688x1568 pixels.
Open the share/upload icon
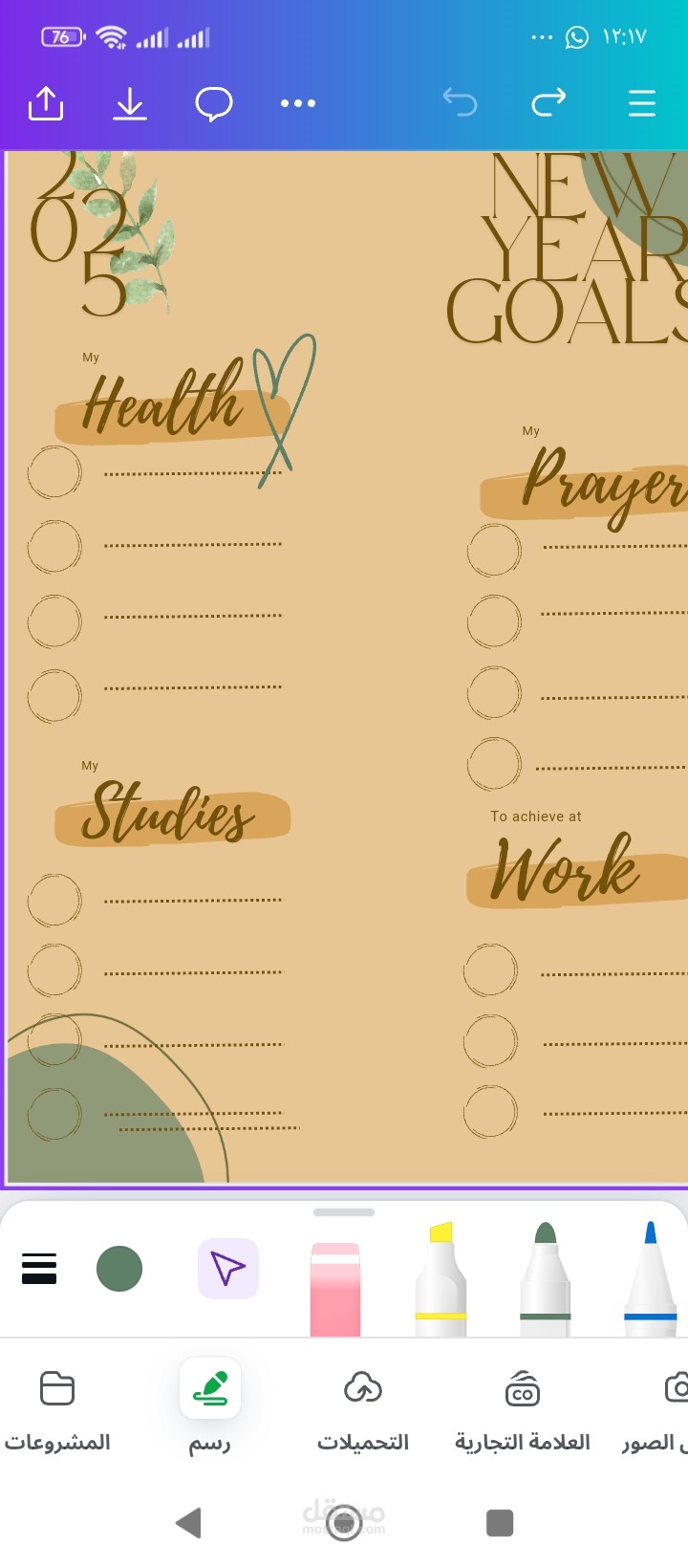coord(46,103)
